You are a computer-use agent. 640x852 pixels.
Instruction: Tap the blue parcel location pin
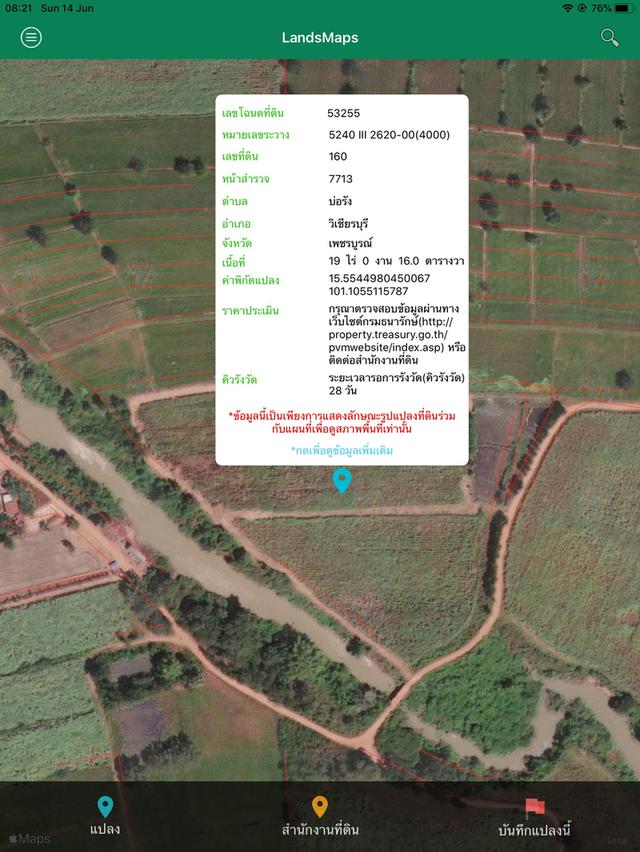342,480
